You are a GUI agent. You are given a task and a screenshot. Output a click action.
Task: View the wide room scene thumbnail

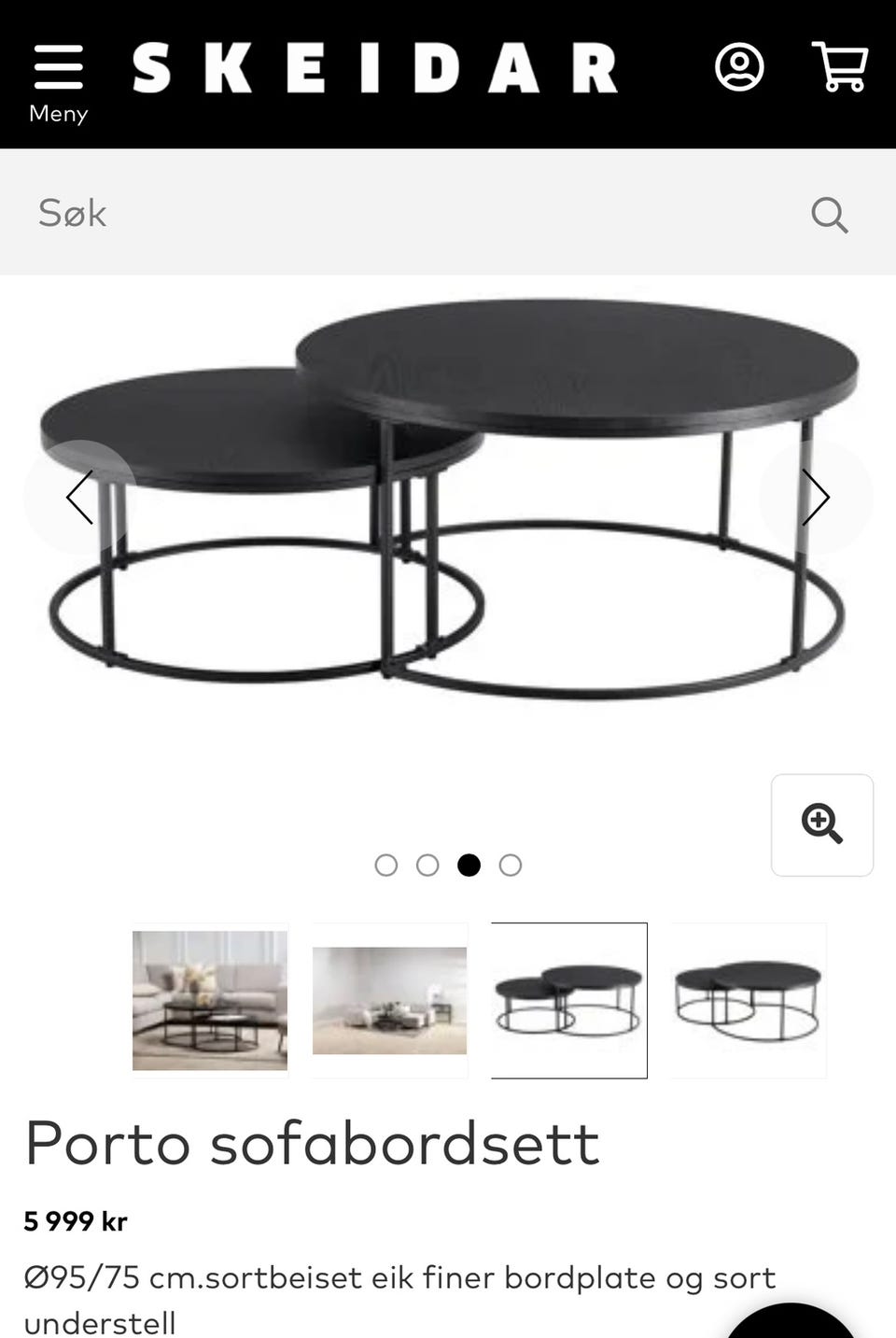[x=389, y=1000]
